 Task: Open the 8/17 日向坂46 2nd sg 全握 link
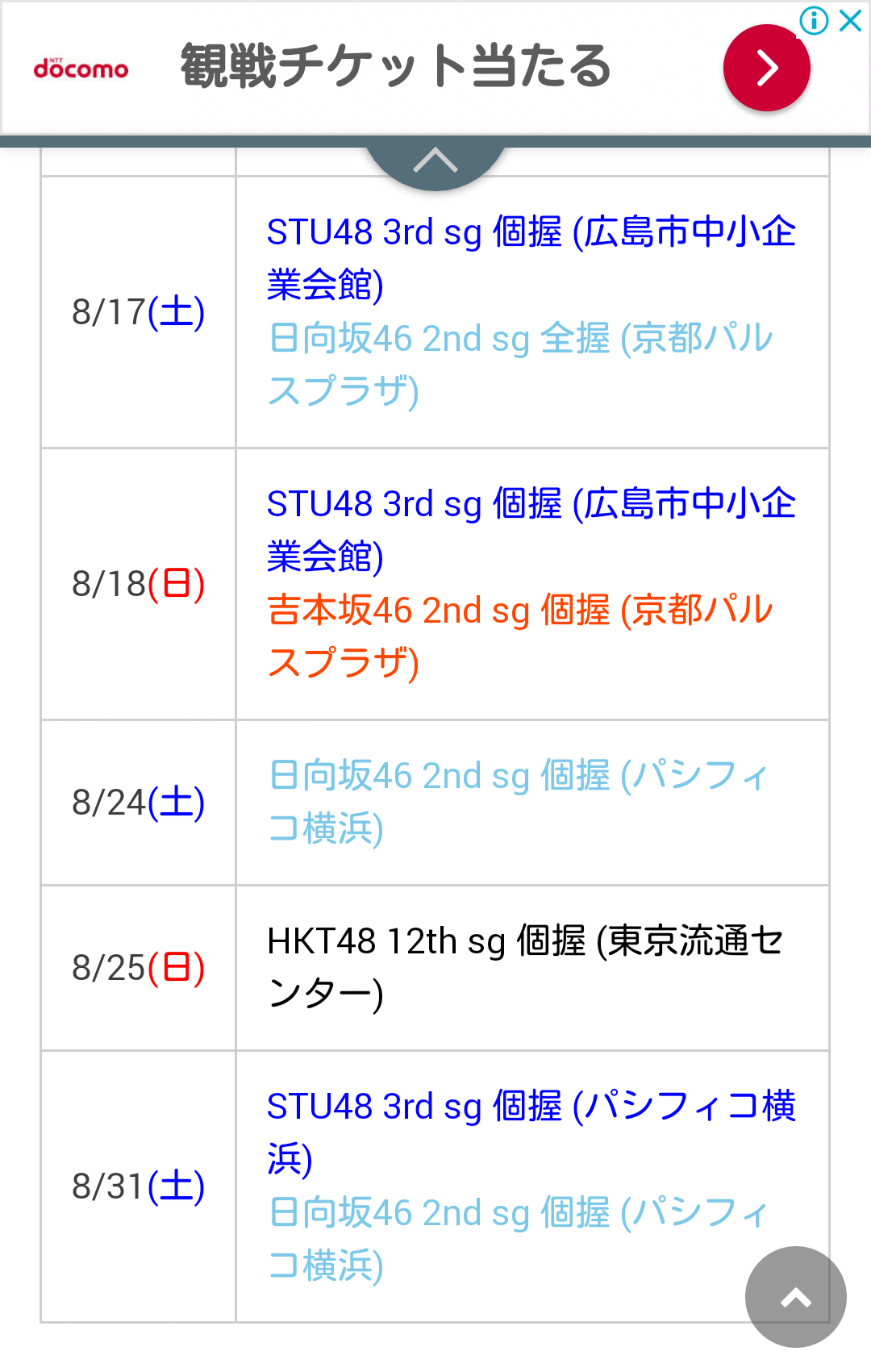click(x=520, y=364)
